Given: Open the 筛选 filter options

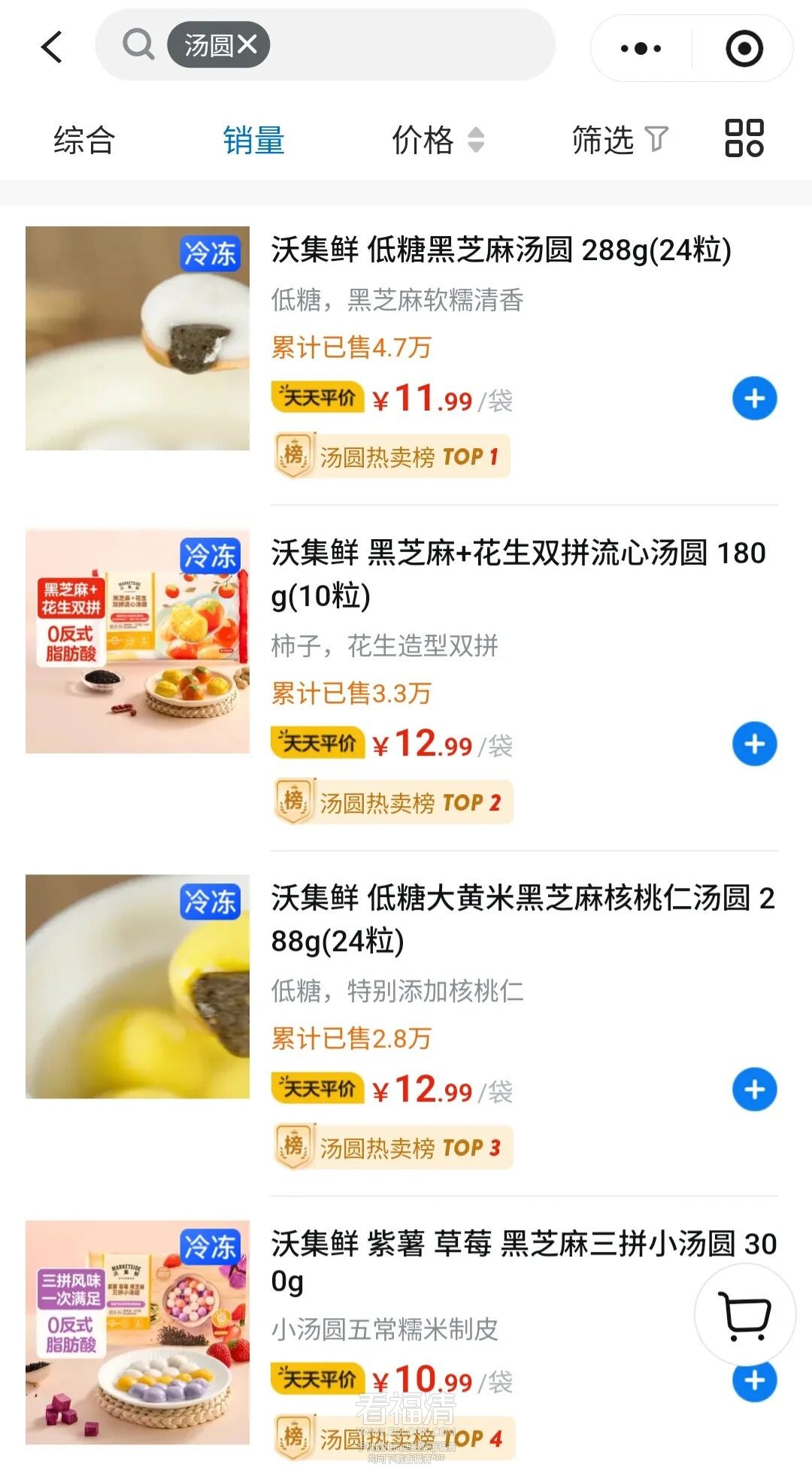Looking at the screenshot, I should 620,141.
